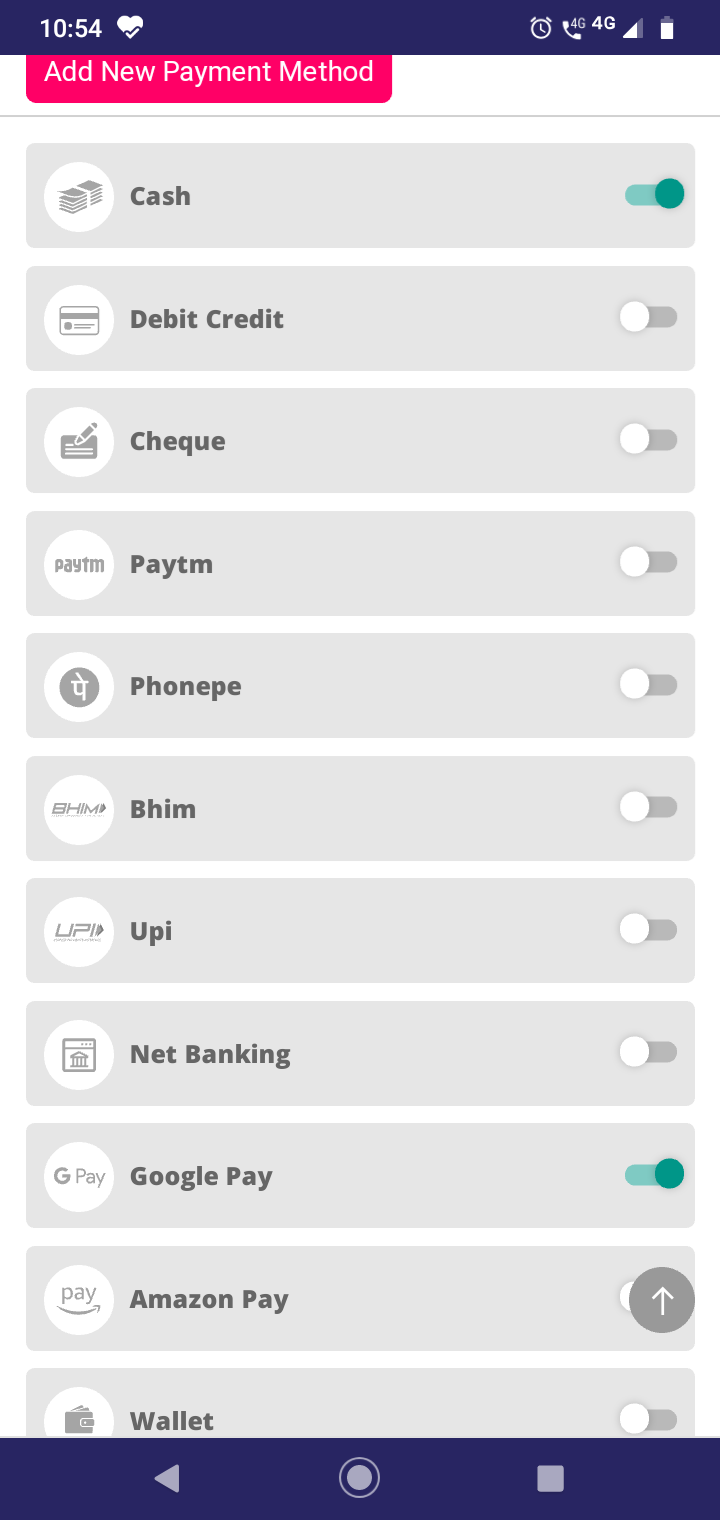The image size is (720, 1520).
Task: Tap Add New Payment Method button
Action: (209, 74)
